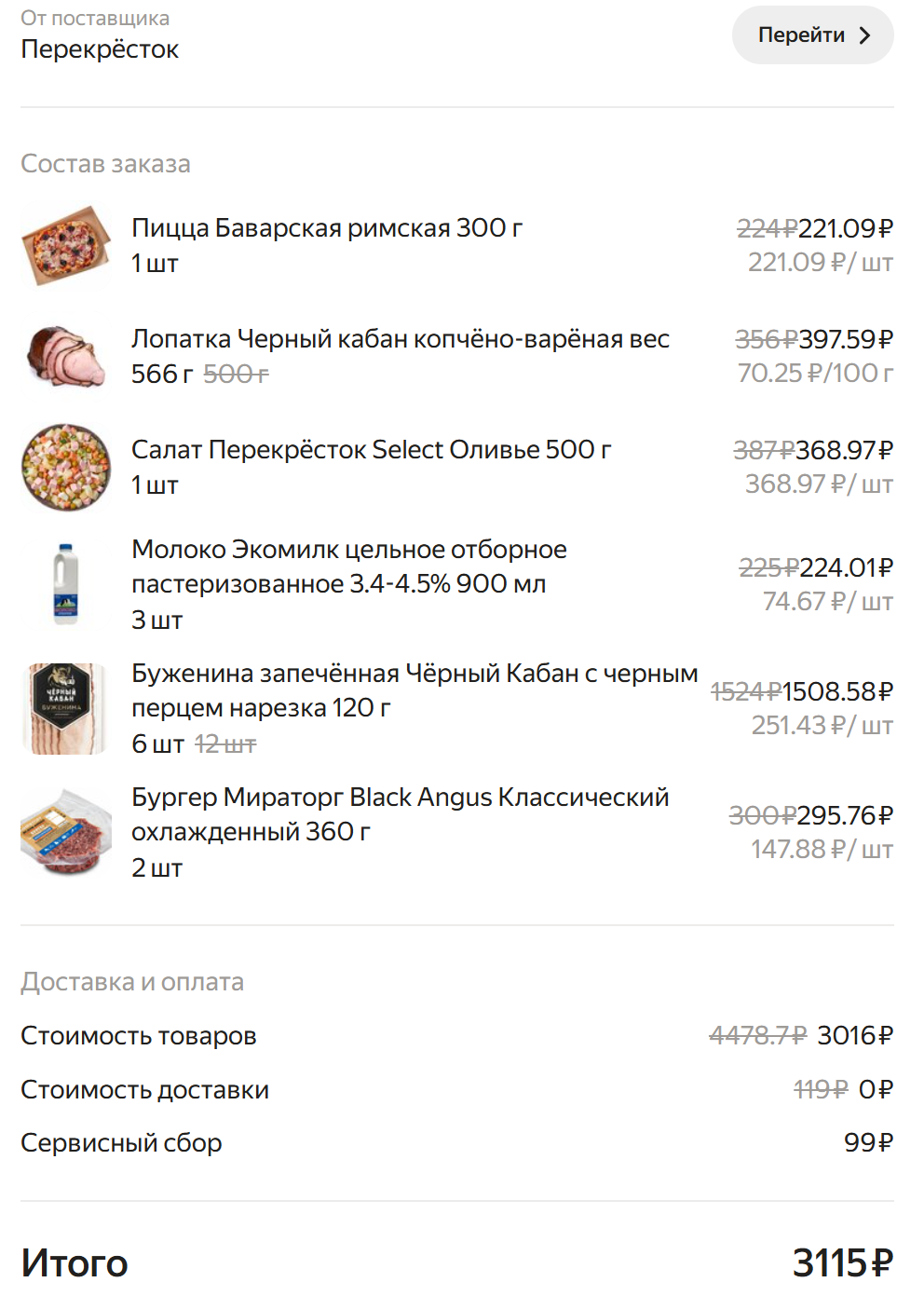Tap the Перейти button for Перекрёсток
This screenshot has height=1296, width=924.
[x=812, y=35]
